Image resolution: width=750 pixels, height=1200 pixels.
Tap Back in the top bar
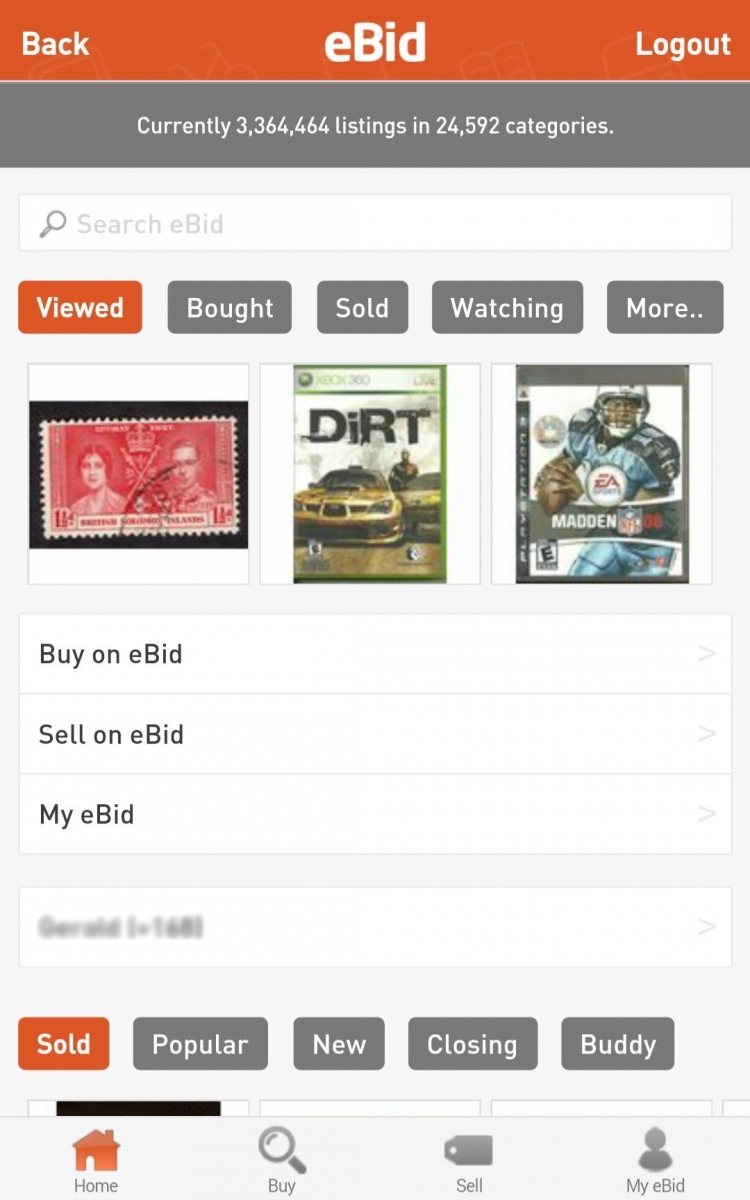pos(55,42)
